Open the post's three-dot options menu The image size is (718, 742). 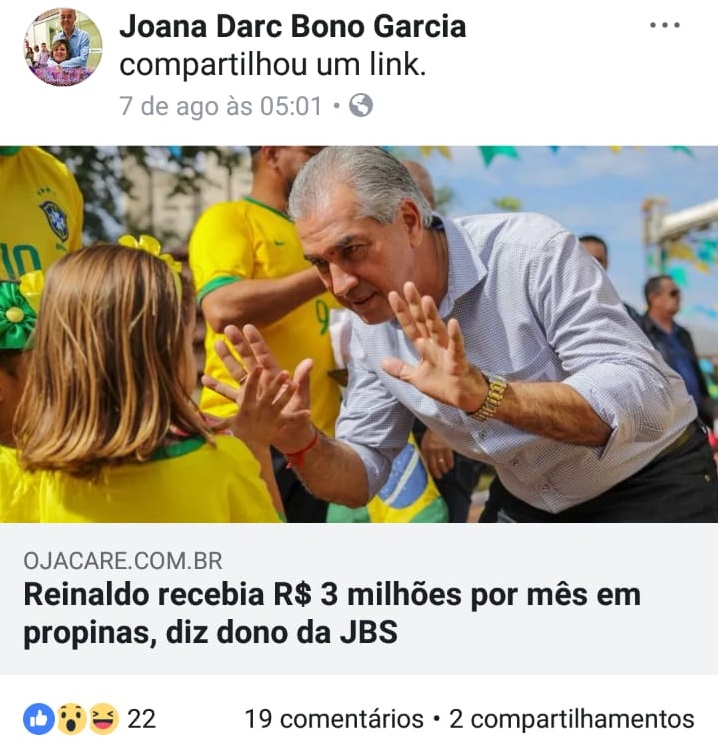click(x=665, y=25)
